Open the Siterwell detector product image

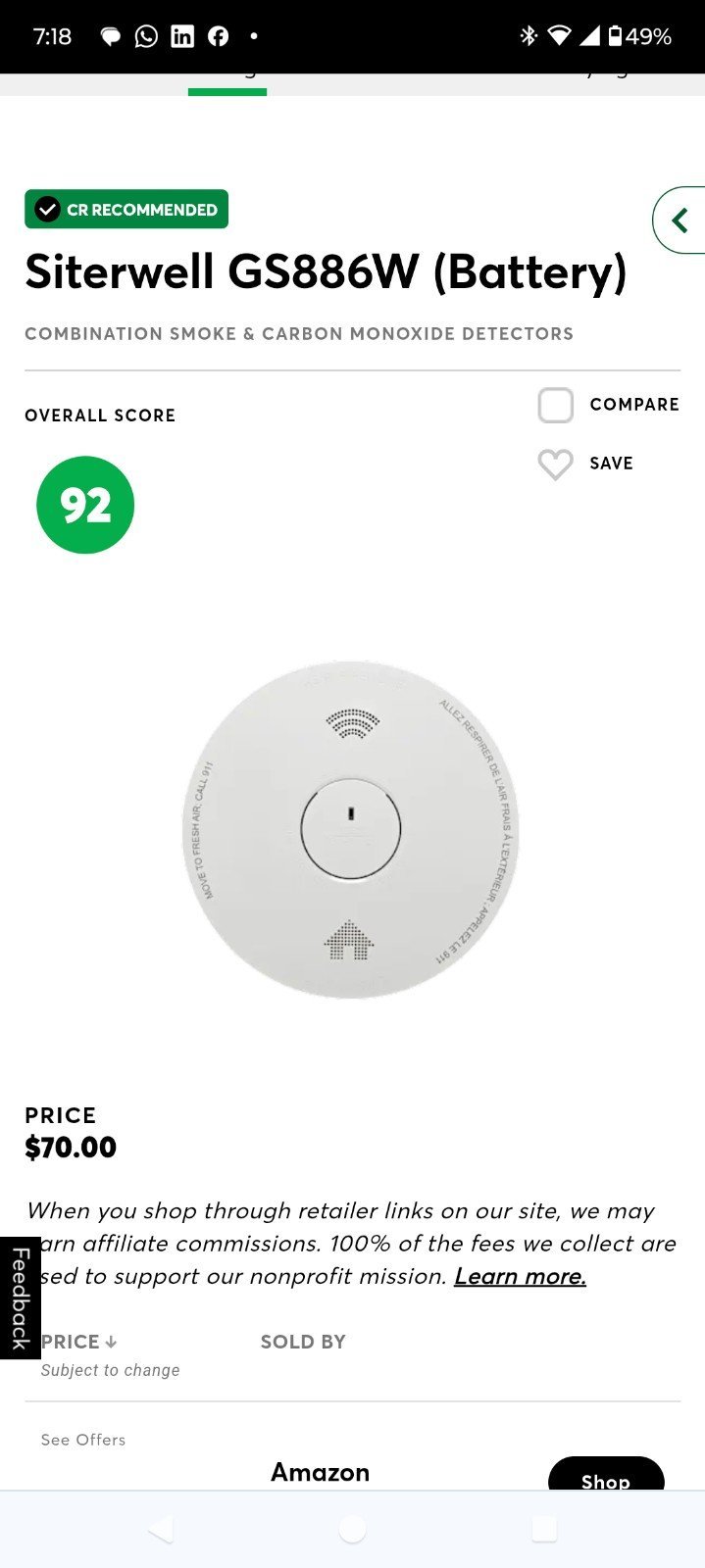coord(351,829)
